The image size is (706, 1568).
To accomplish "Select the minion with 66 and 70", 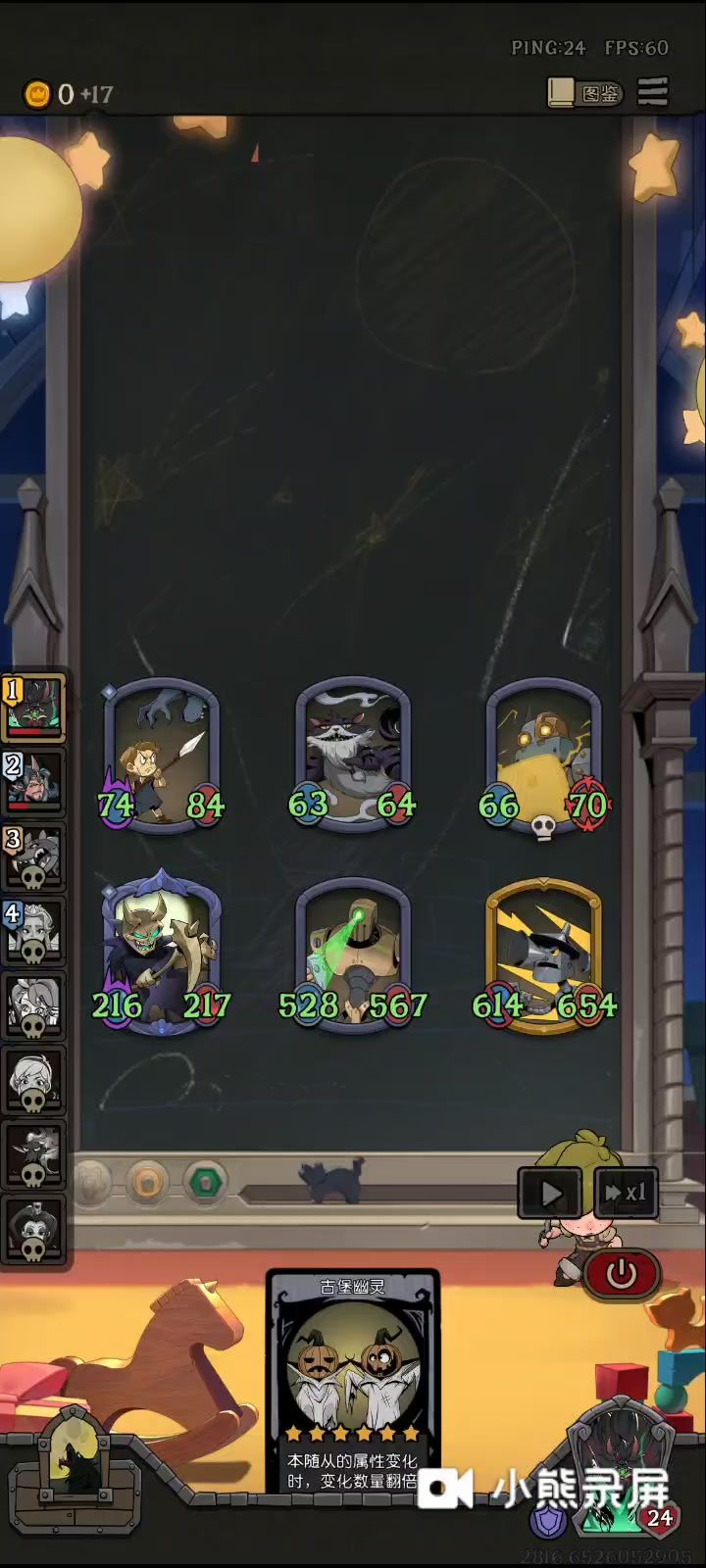I will (544, 756).
